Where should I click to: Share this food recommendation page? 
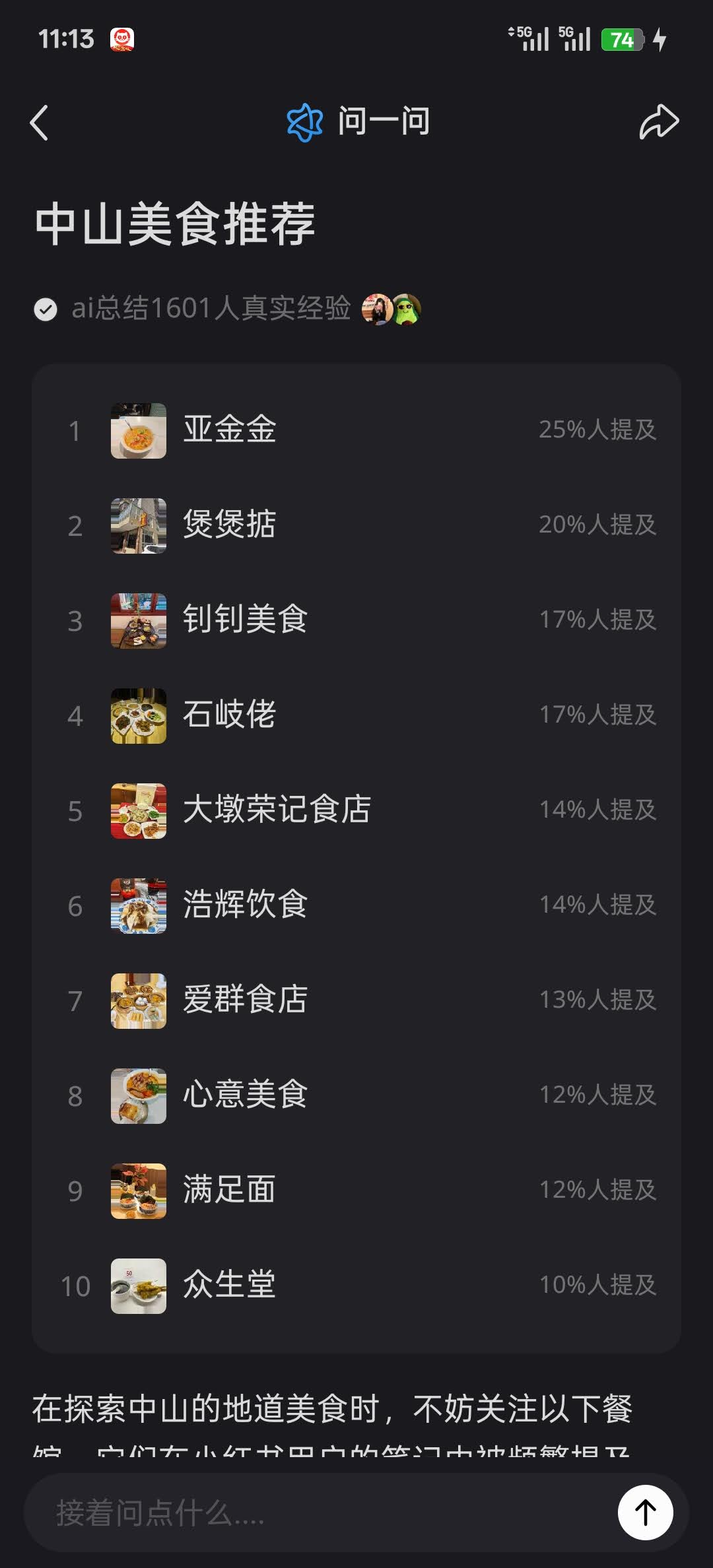[658, 122]
